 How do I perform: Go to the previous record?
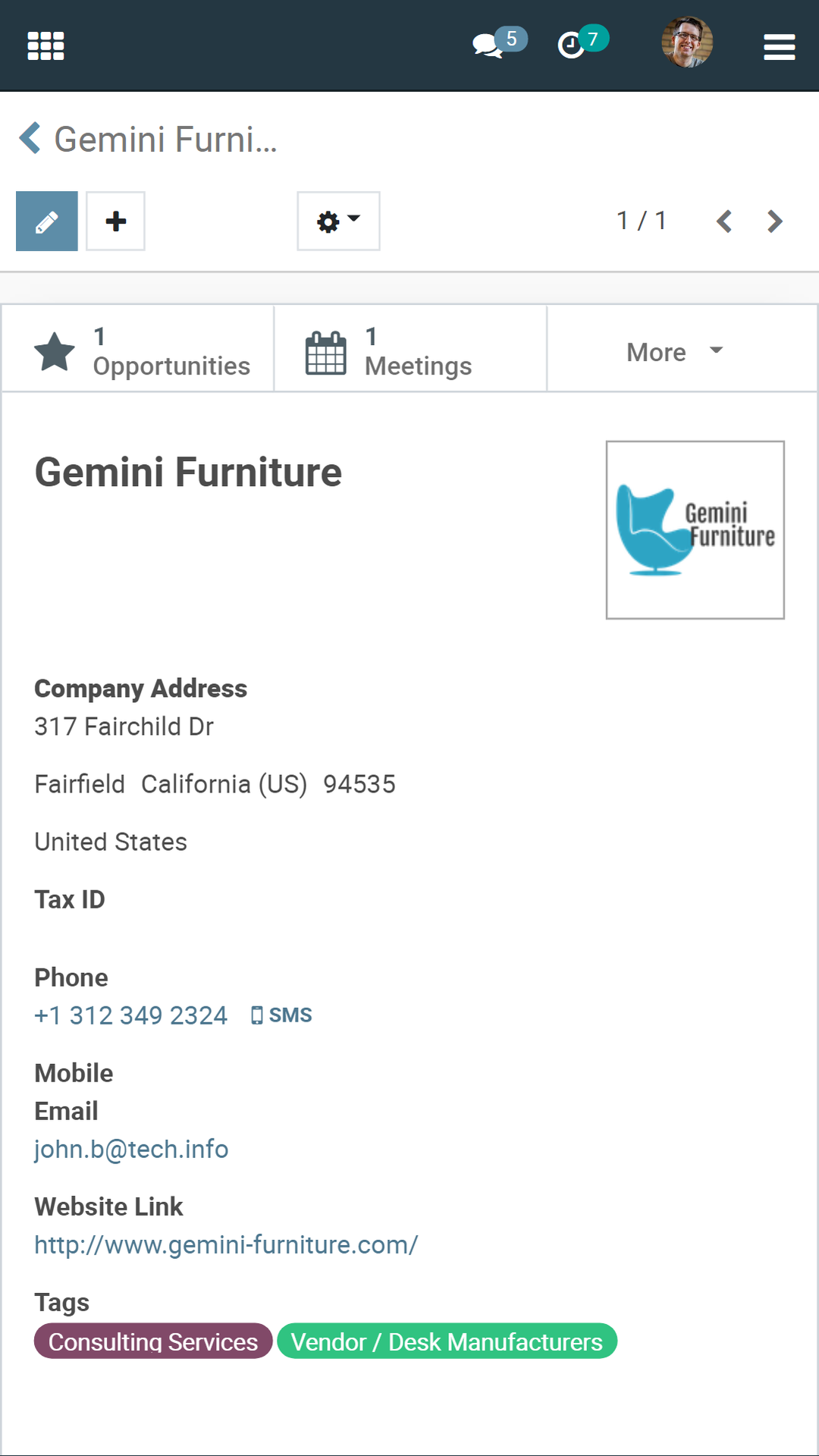(724, 221)
